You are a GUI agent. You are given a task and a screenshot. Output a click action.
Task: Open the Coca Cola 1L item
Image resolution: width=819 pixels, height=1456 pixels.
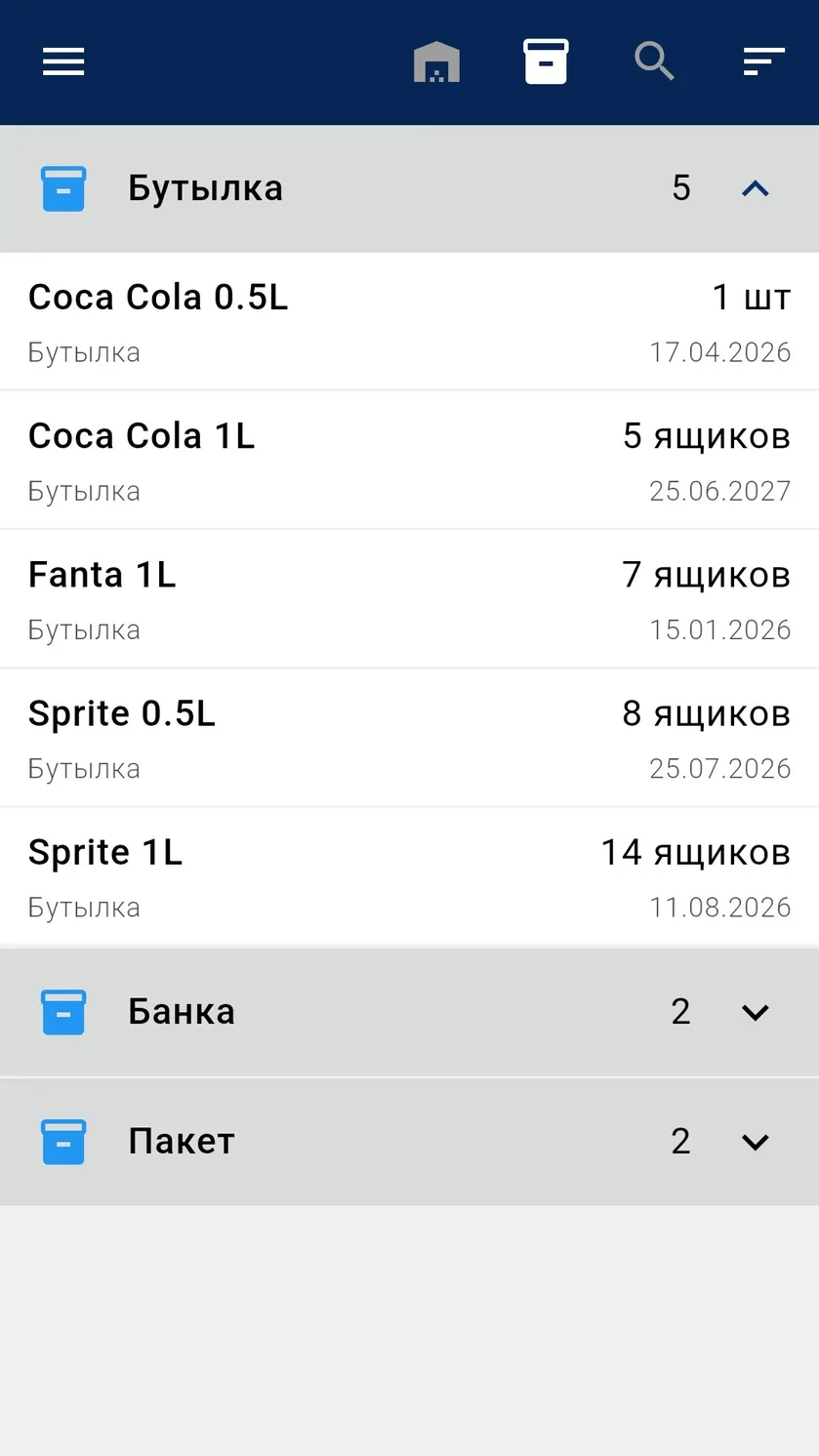click(409, 461)
